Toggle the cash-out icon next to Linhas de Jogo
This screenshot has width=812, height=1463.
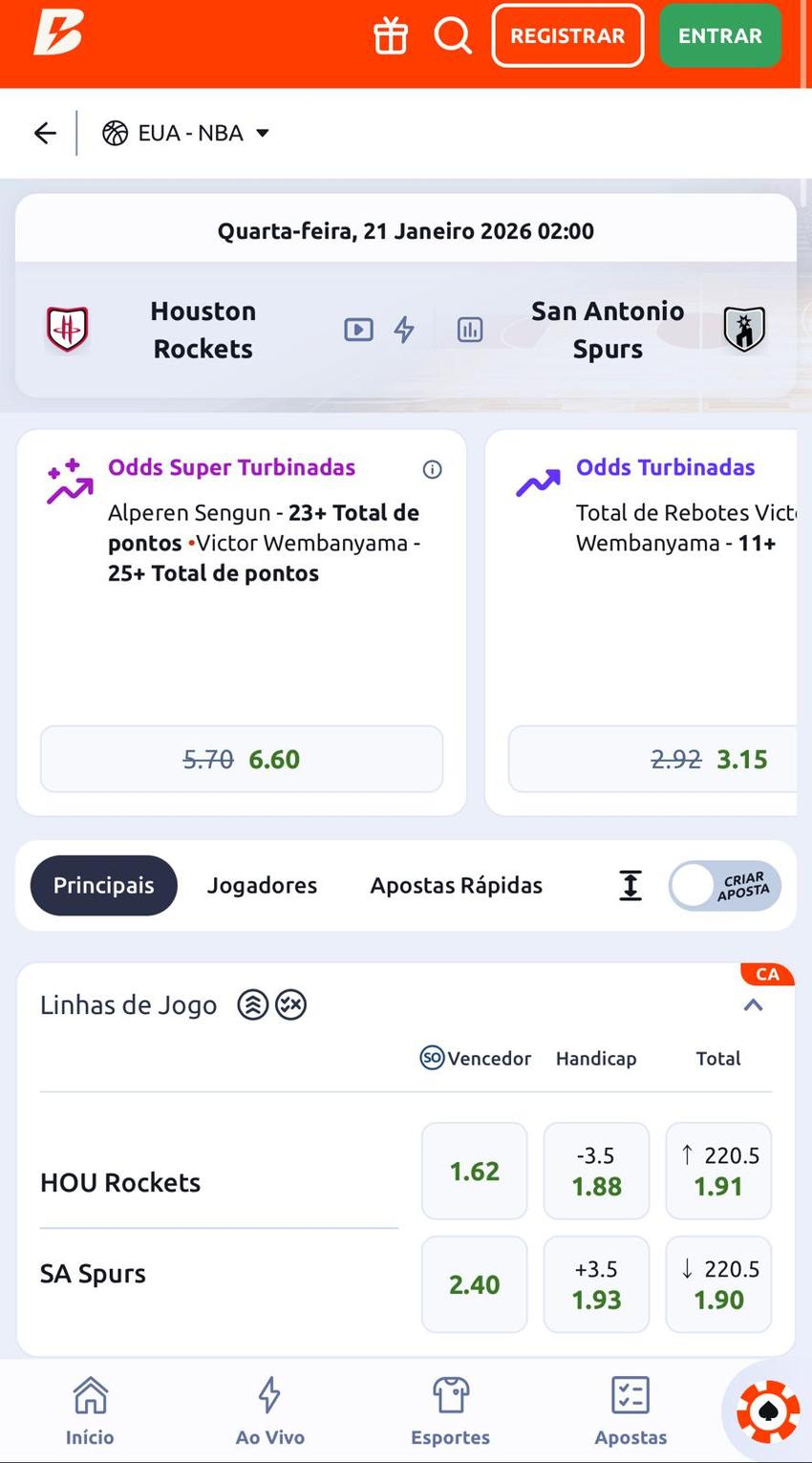click(290, 1004)
